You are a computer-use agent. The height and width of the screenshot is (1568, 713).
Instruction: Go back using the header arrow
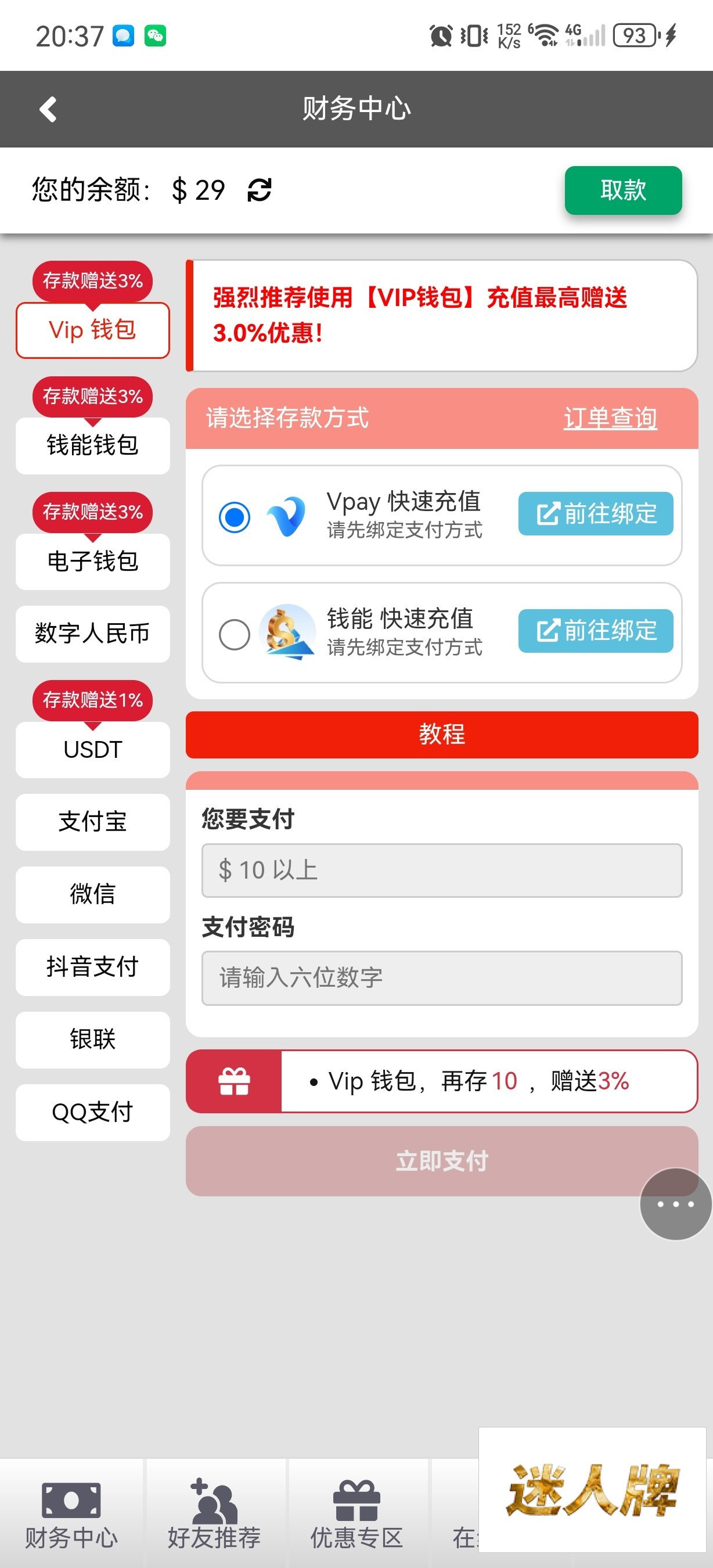(48, 110)
